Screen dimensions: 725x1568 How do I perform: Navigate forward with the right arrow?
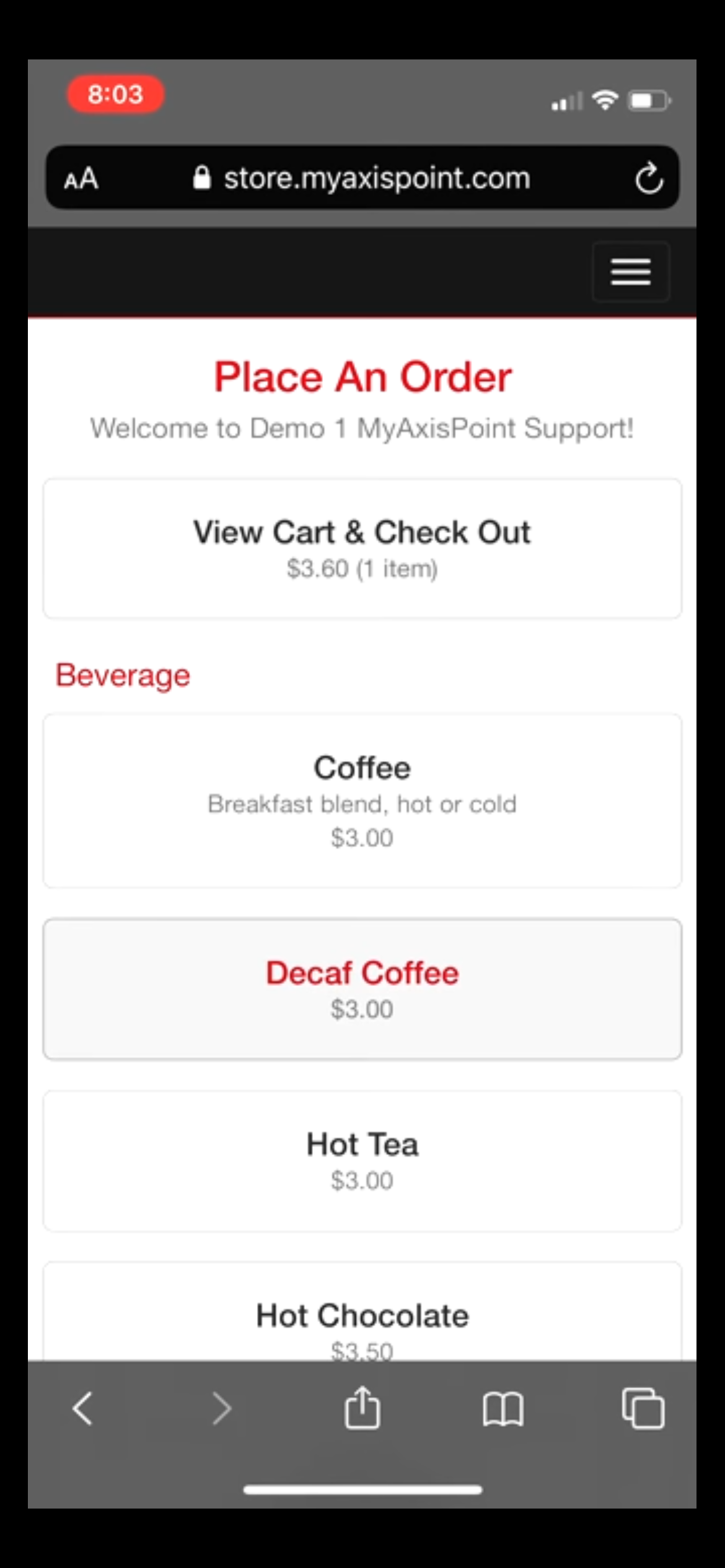point(221,1408)
